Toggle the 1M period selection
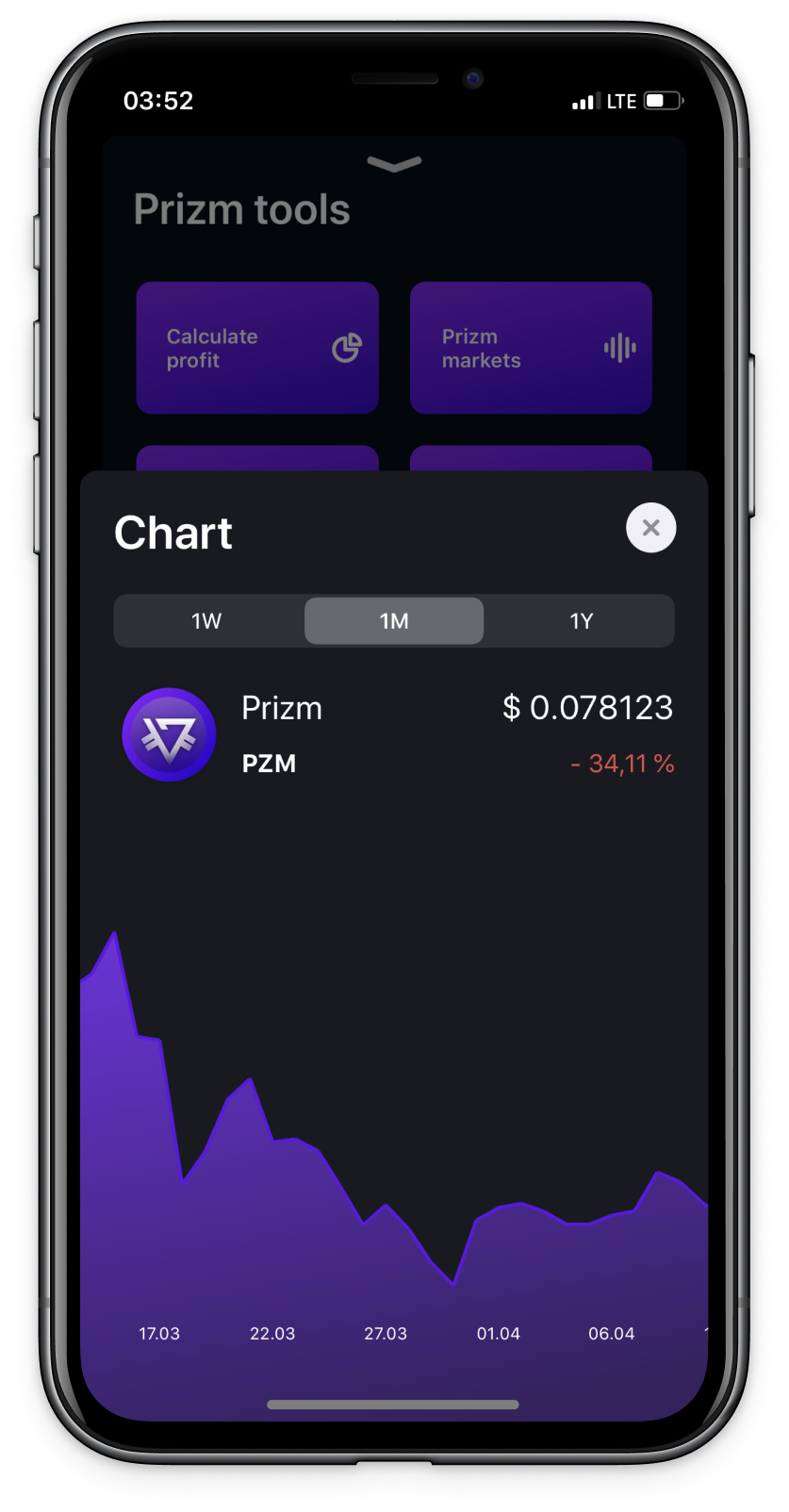This screenshot has height=1512, width=789. click(393, 620)
